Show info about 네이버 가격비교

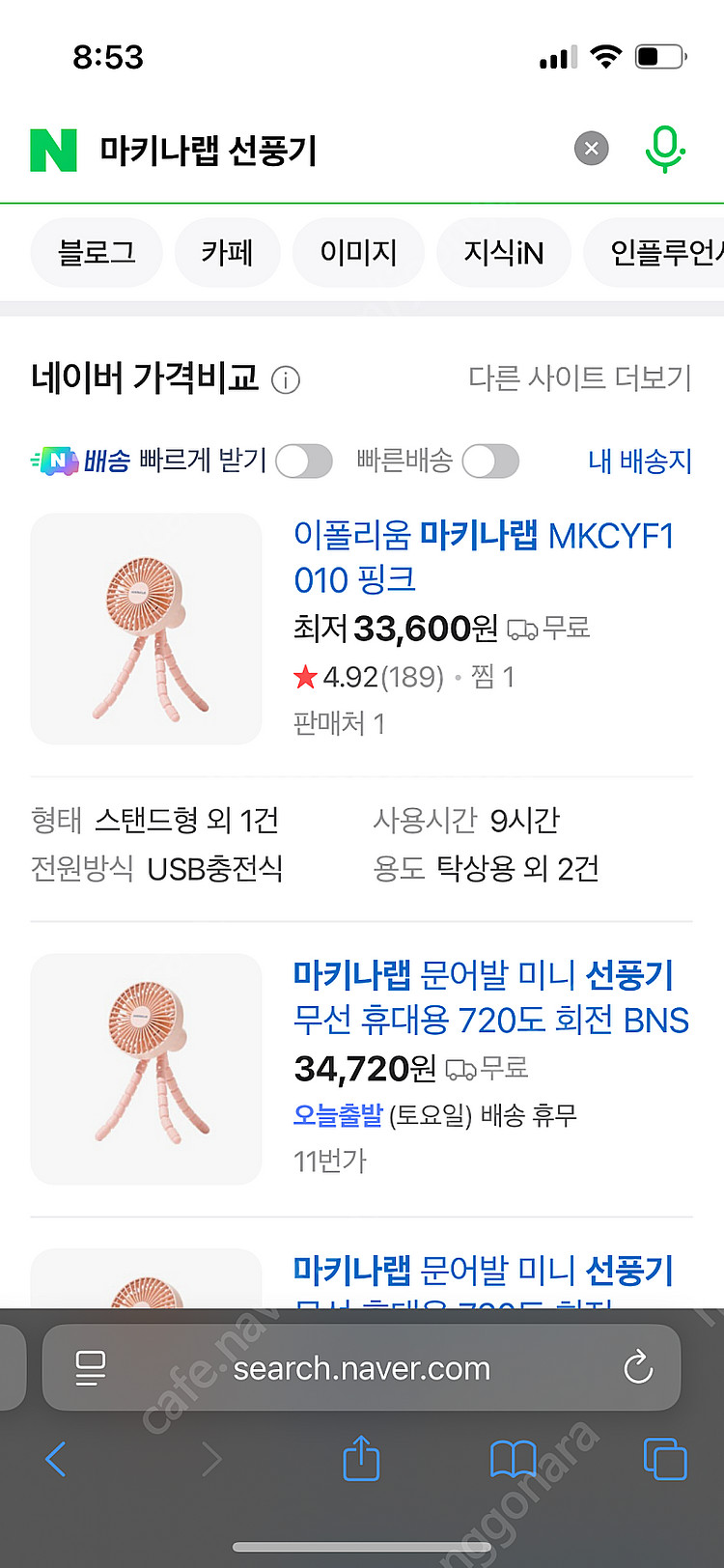coord(286,380)
